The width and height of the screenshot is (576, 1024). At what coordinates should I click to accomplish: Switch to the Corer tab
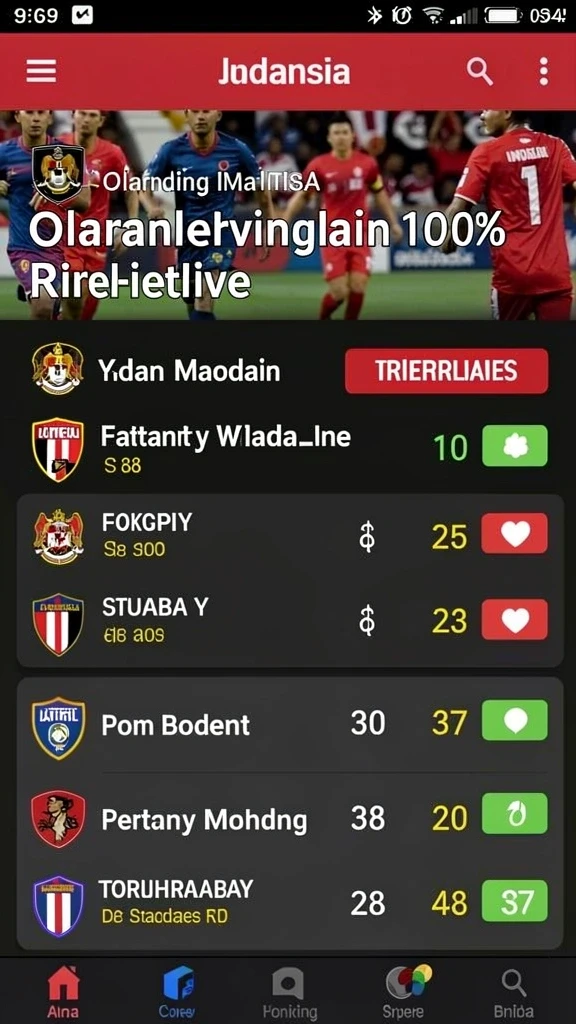178,991
